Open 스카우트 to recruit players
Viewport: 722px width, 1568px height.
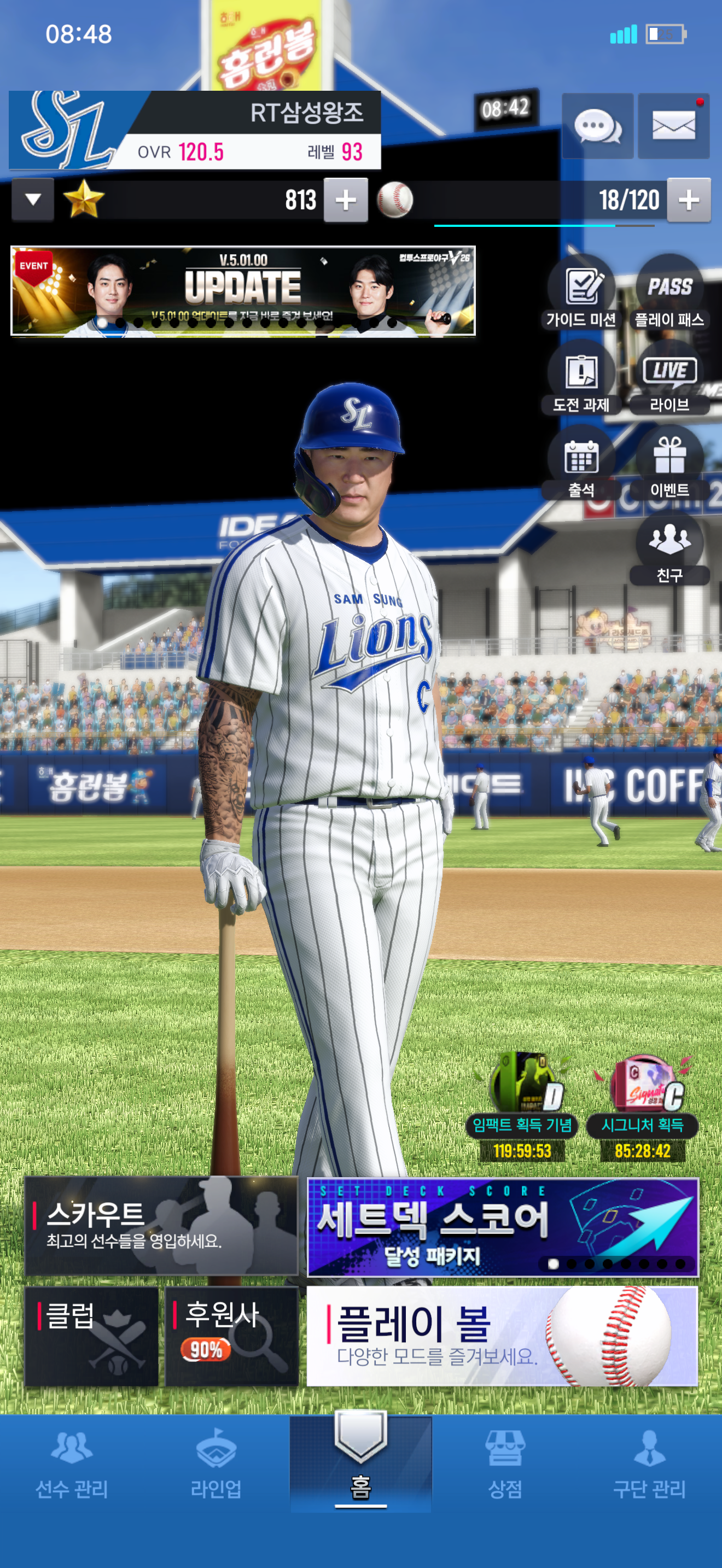161,1226
